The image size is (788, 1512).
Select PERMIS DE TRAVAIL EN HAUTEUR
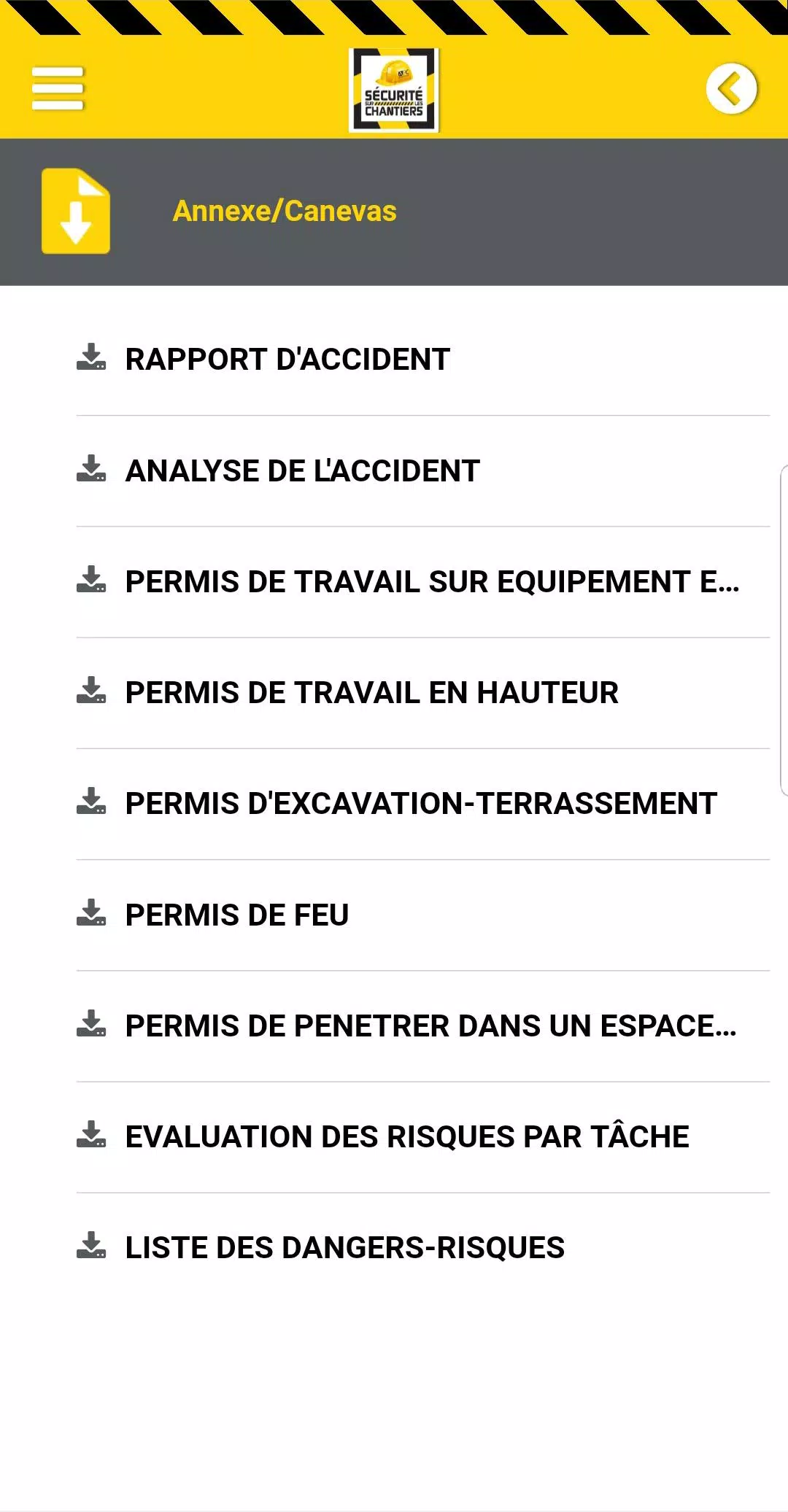click(423, 693)
